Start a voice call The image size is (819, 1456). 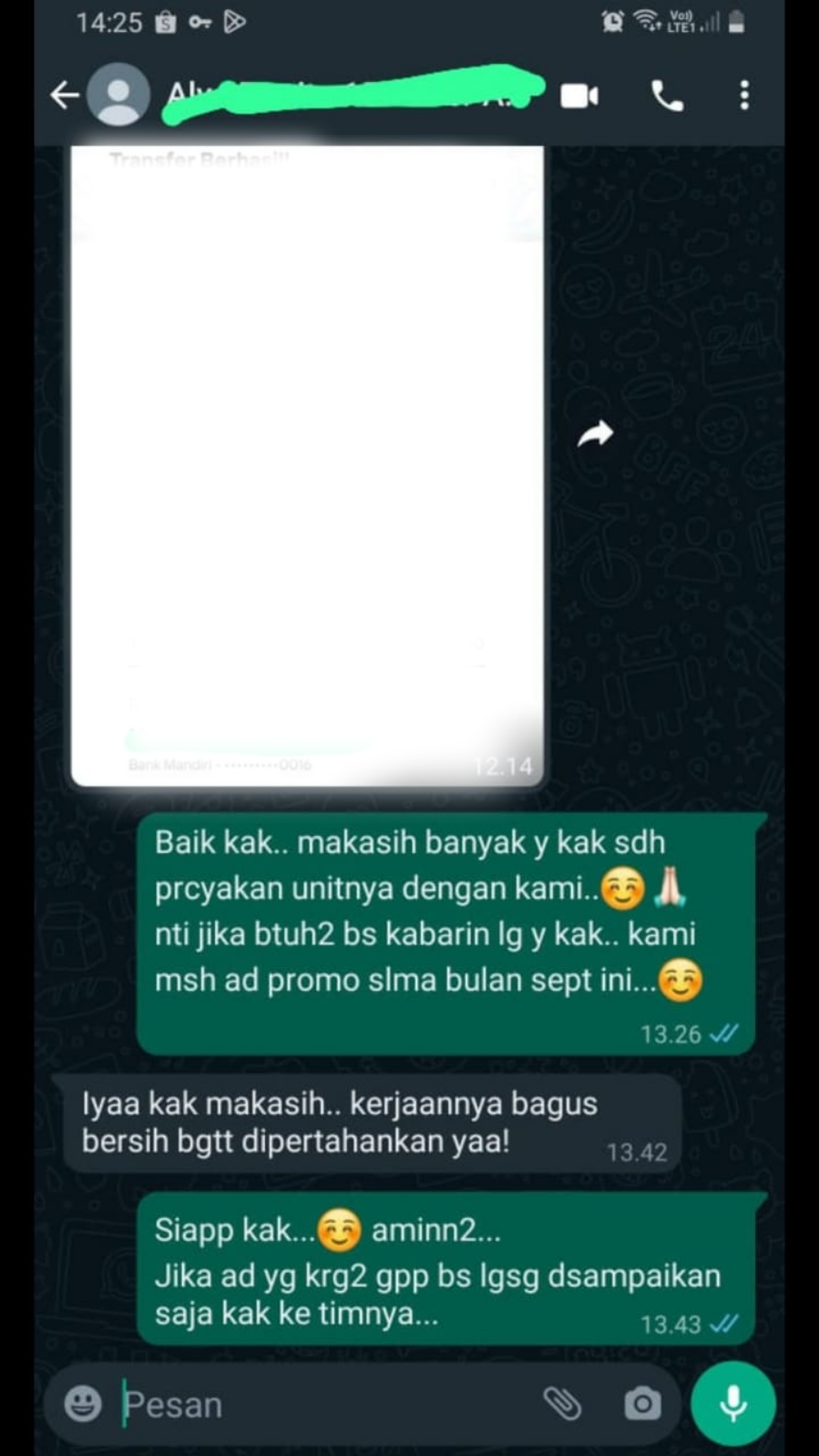click(667, 96)
